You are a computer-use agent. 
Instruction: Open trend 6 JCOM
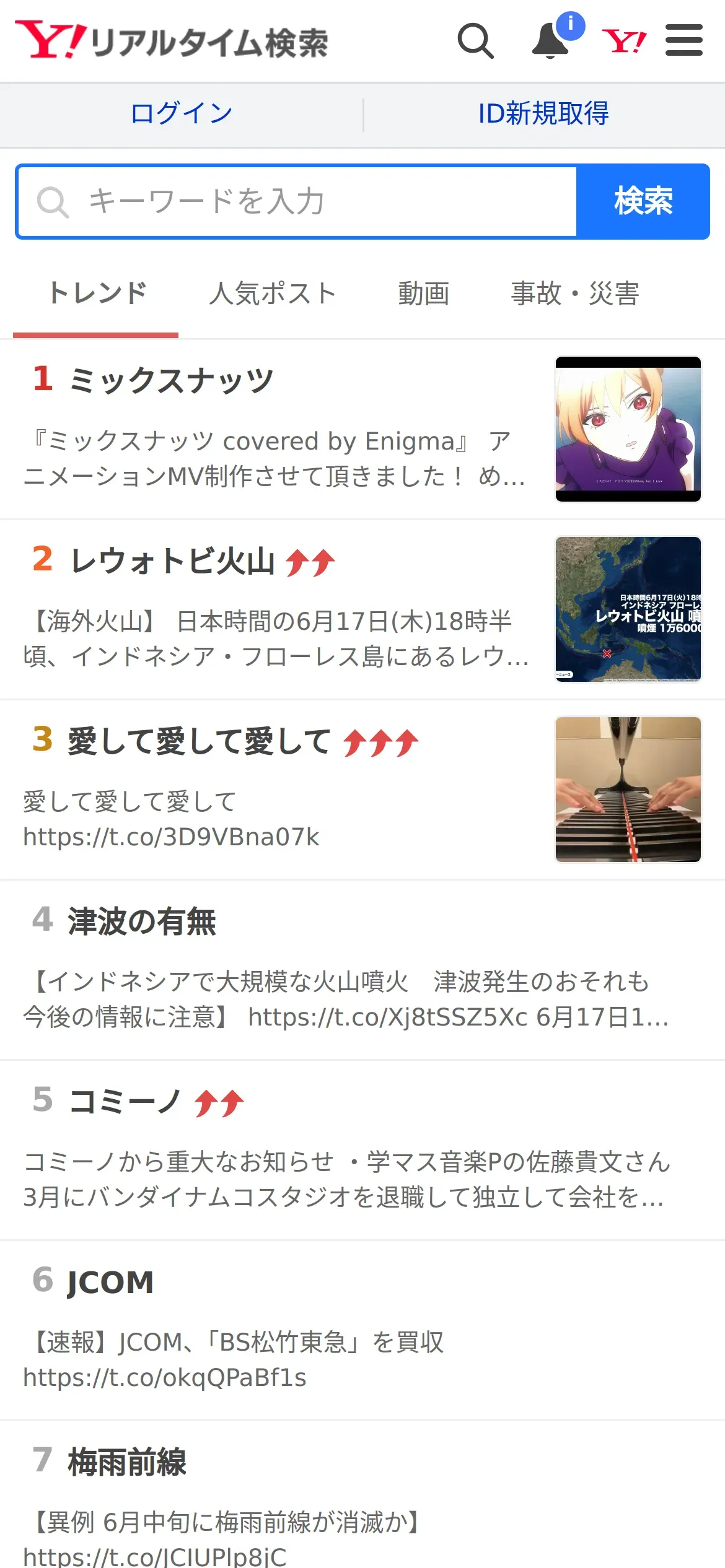(x=362, y=1331)
